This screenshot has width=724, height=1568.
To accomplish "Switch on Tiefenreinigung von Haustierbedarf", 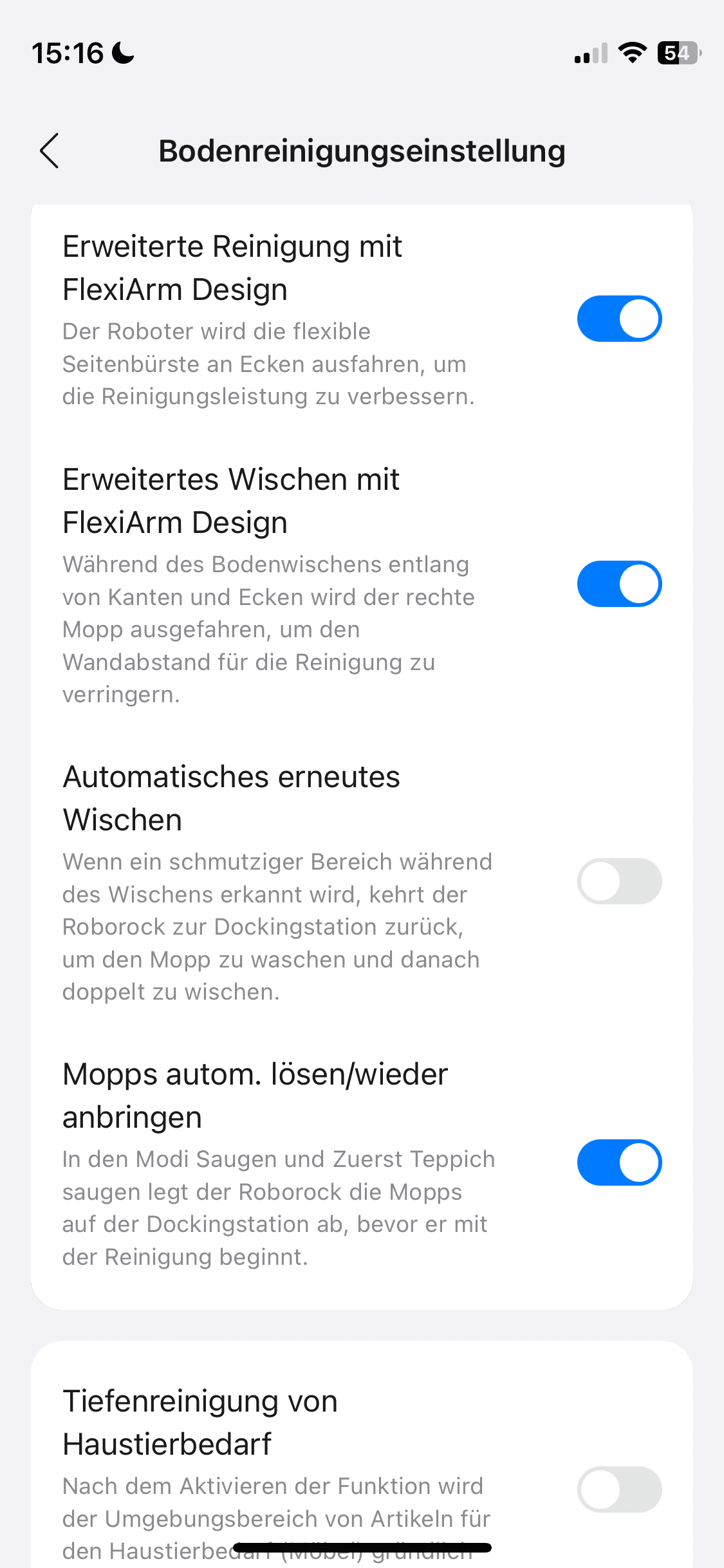I will tap(619, 1489).
